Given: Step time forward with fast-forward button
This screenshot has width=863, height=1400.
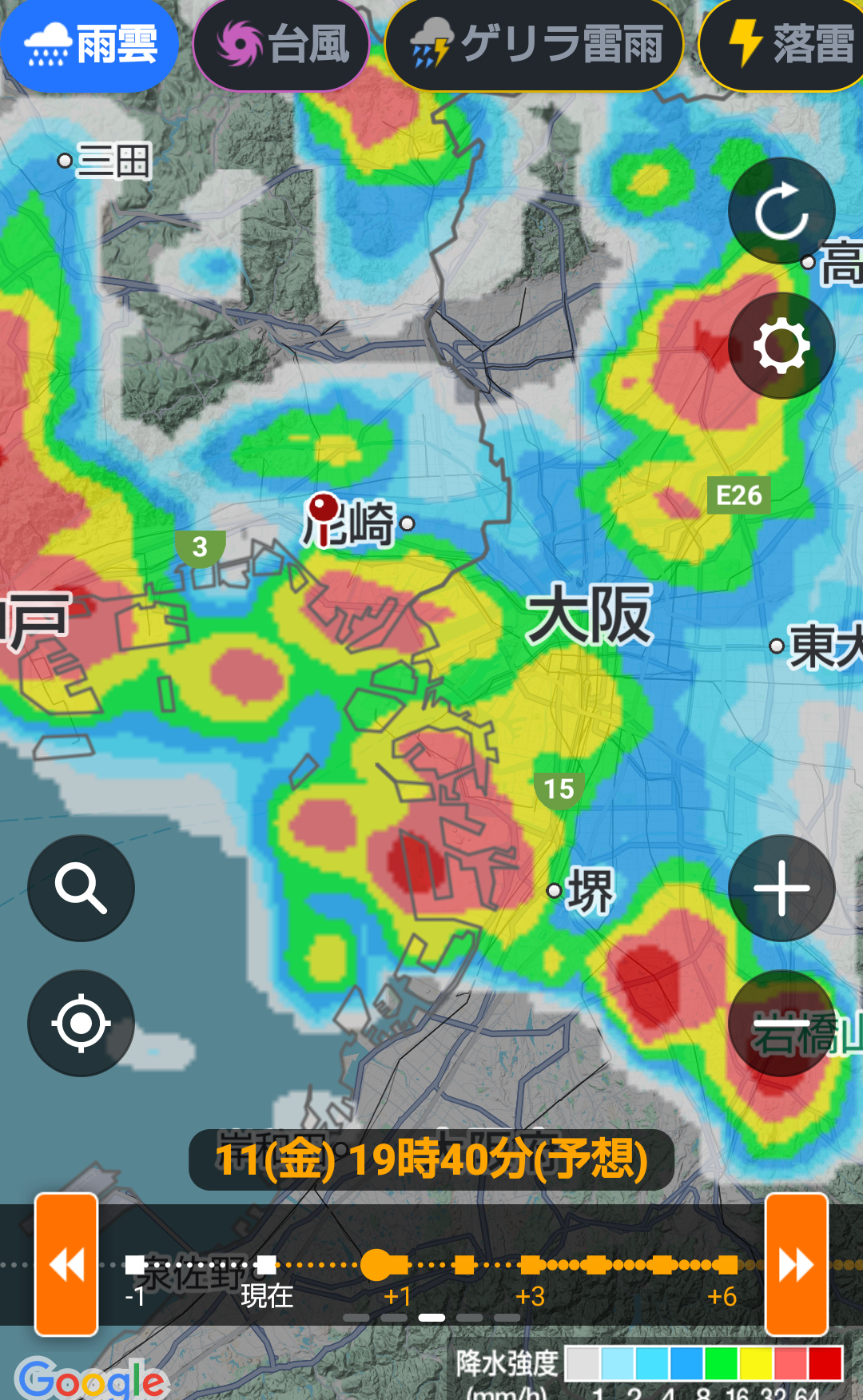Looking at the screenshot, I should pyautogui.click(x=797, y=1264).
